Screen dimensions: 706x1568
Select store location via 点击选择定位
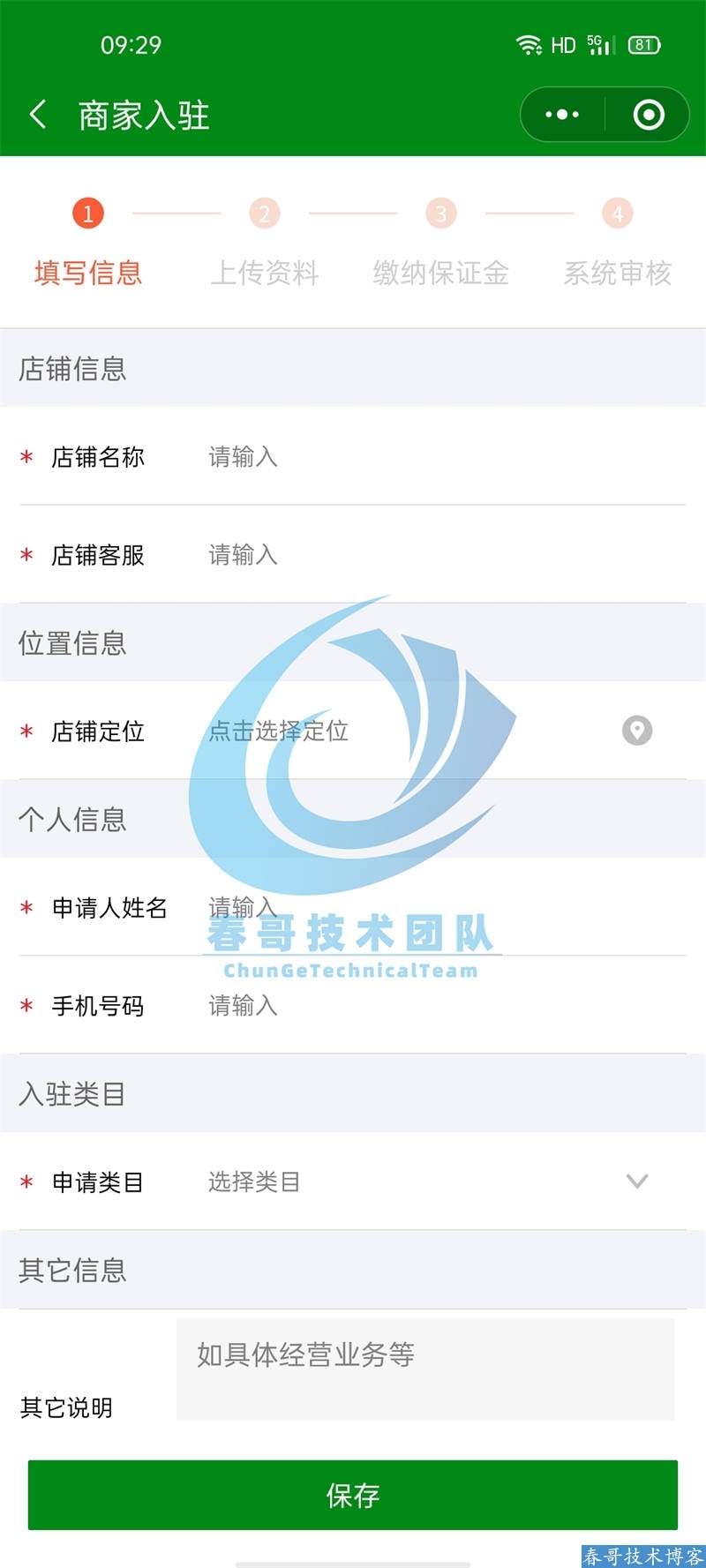point(397,731)
